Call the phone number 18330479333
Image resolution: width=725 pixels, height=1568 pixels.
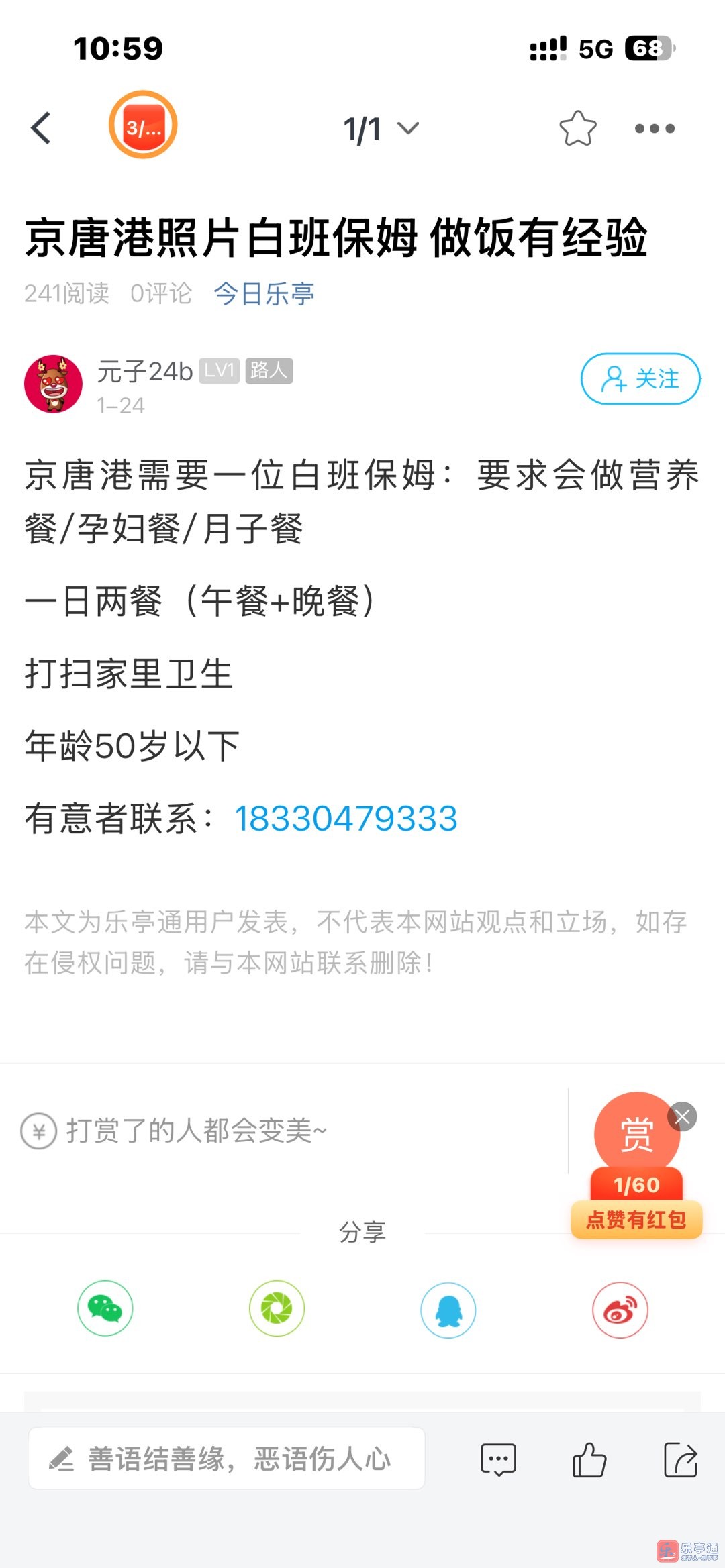click(x=346, y=819)
